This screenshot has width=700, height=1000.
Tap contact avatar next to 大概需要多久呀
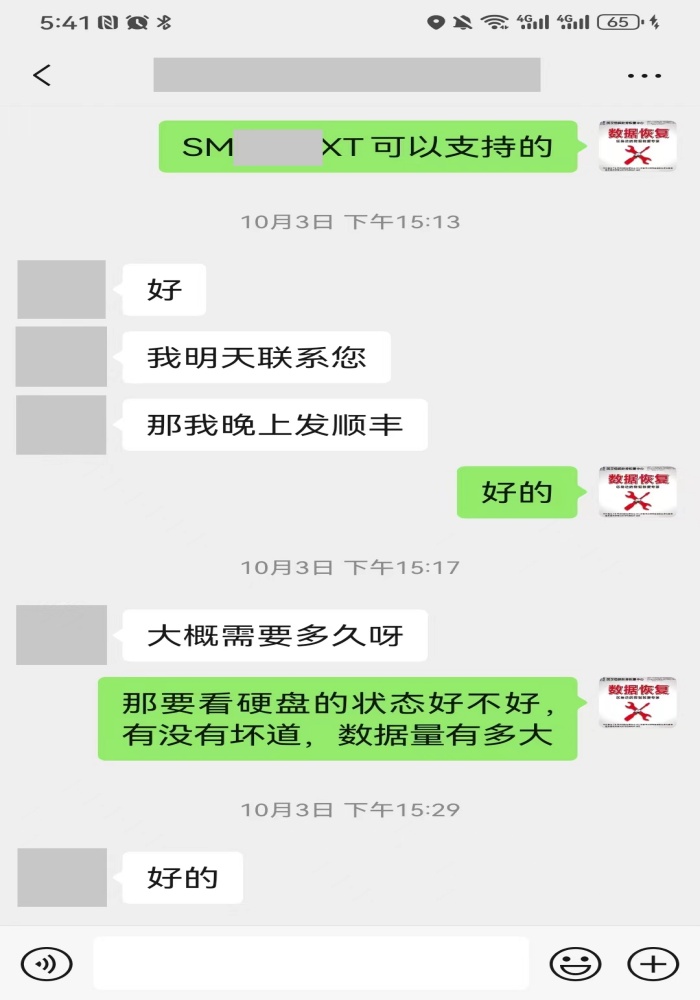click(x=61, y=635)
